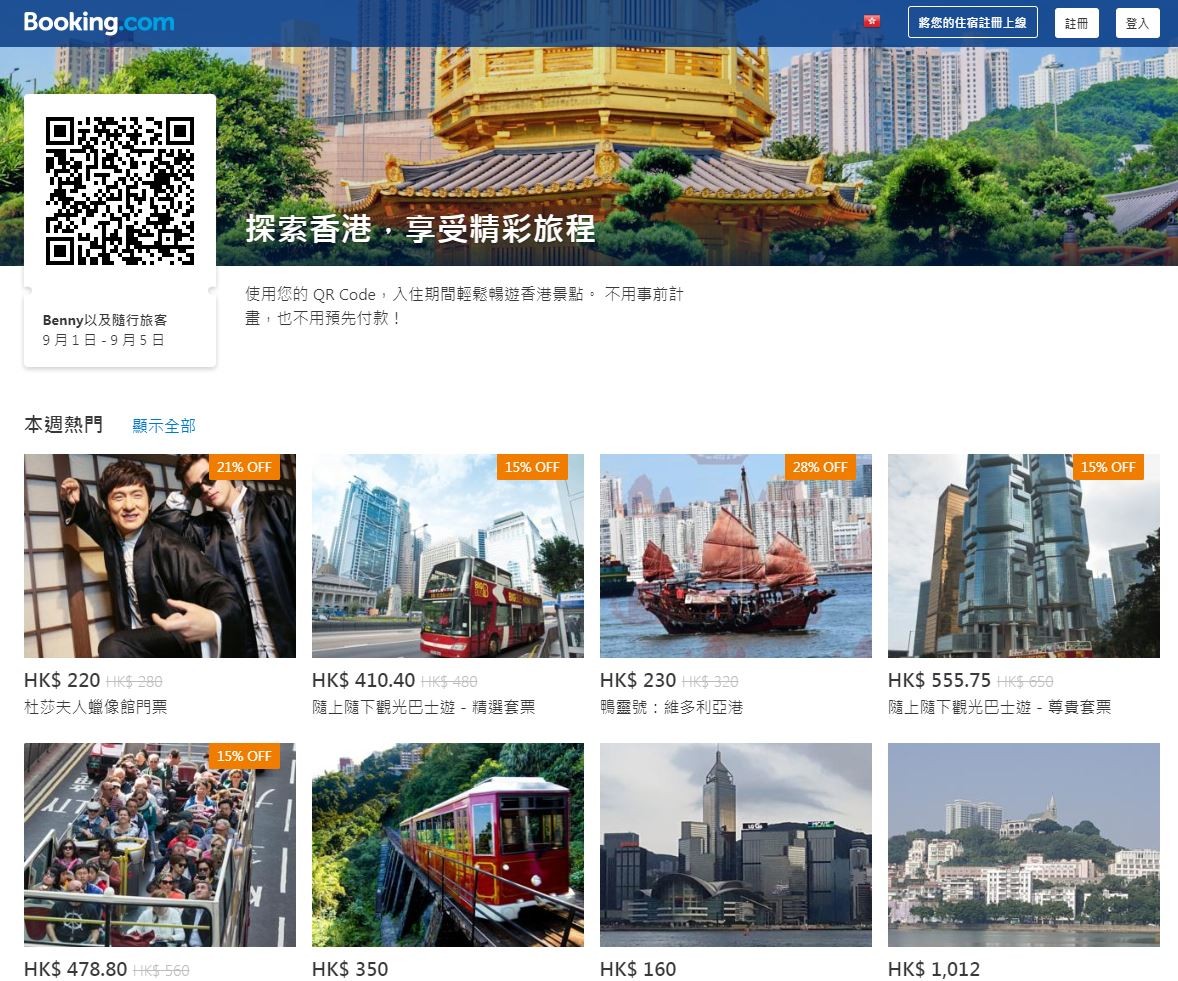Open 鴨靈號:維多利亞港 card

[x=736, y=556]
